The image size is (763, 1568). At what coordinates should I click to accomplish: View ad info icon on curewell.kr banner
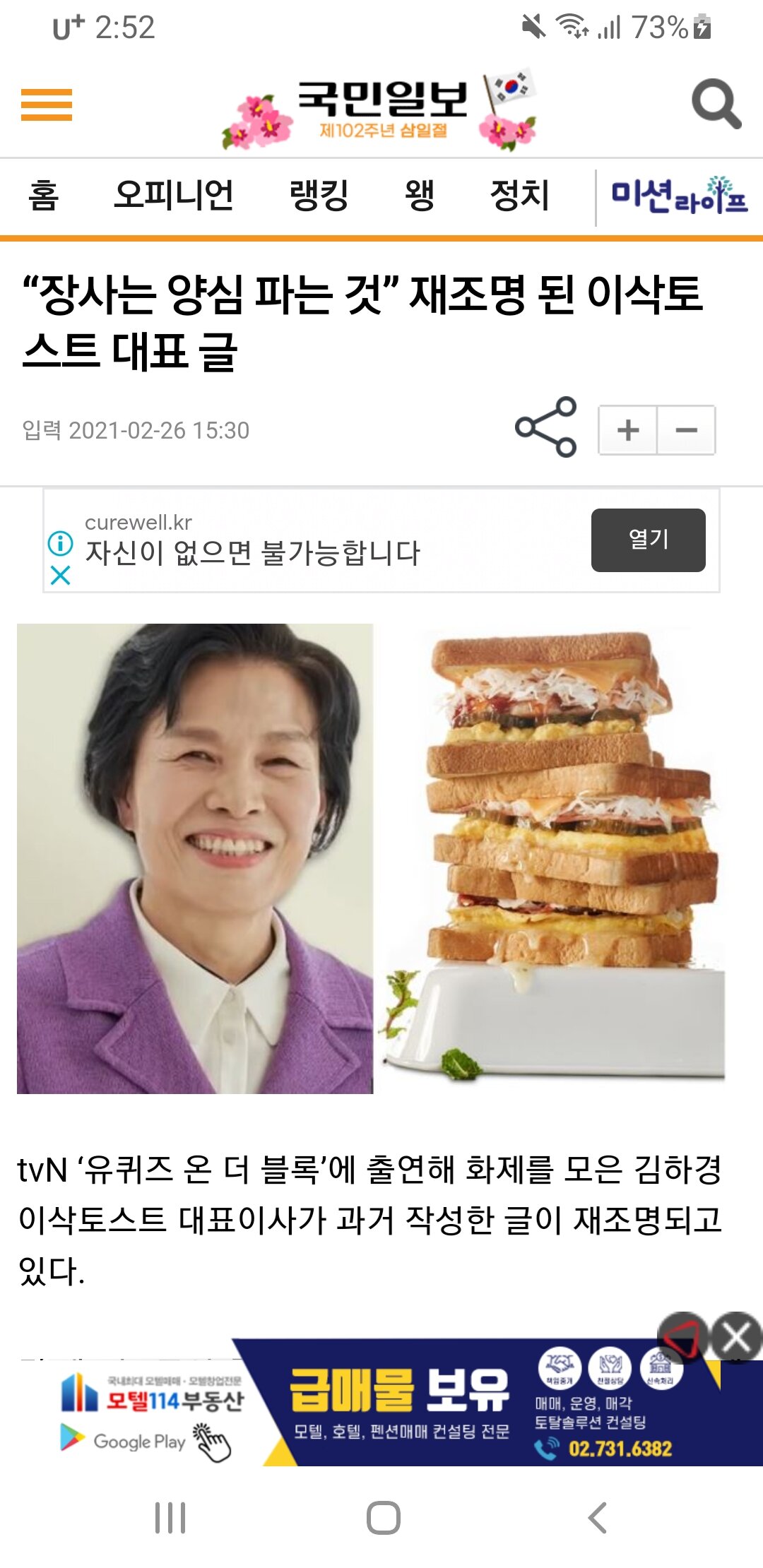tap(61, 543)
